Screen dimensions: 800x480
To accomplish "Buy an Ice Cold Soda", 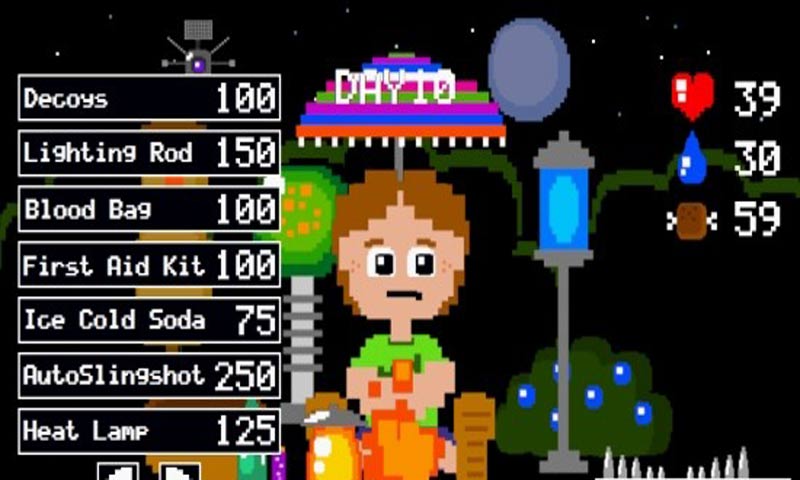I will point(149,320).
